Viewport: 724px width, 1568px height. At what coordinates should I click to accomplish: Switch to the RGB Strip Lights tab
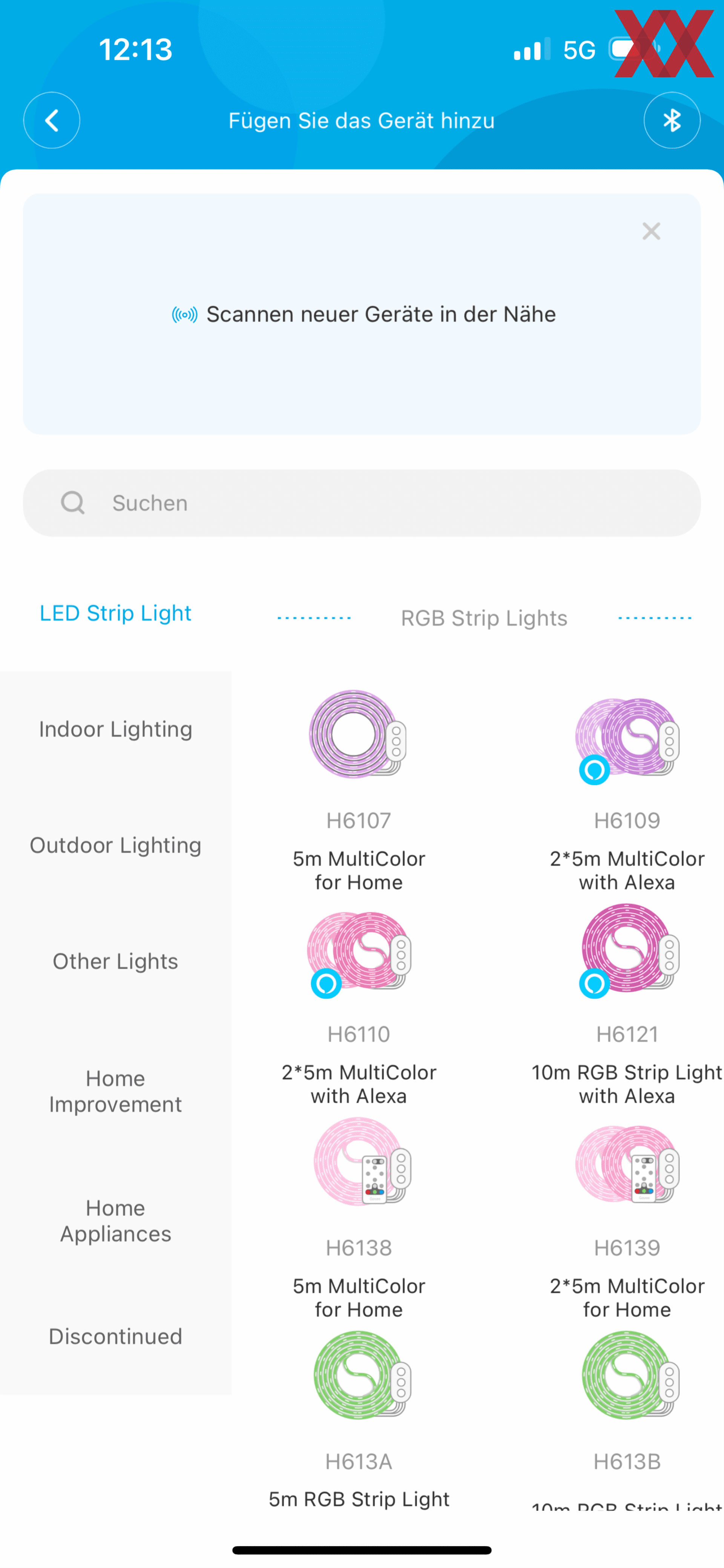[484, 618]
